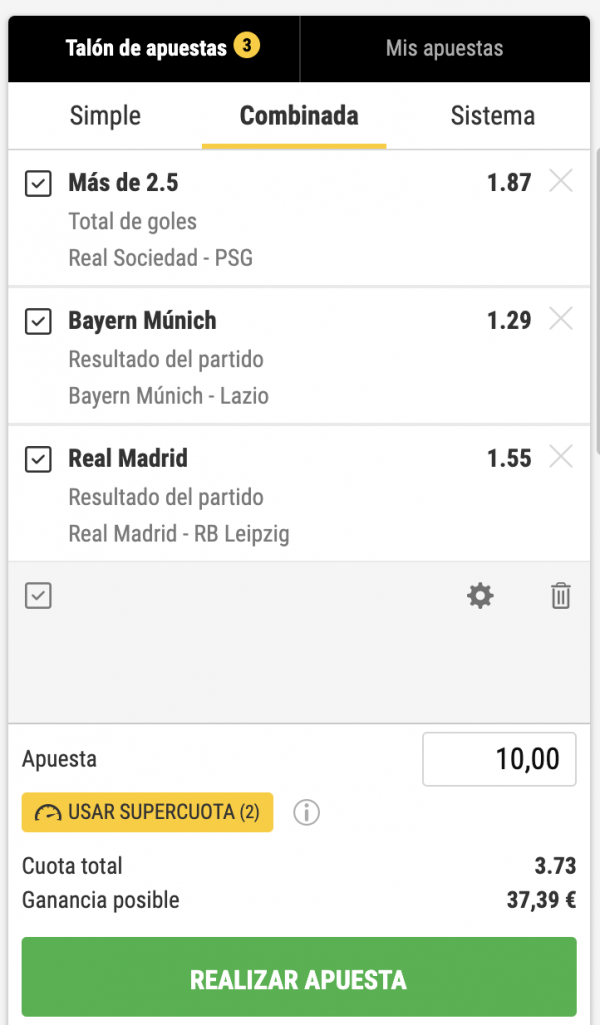Open the Supercuota info icon
This screenshot has width=600, height=1025.
click(307, 813)
